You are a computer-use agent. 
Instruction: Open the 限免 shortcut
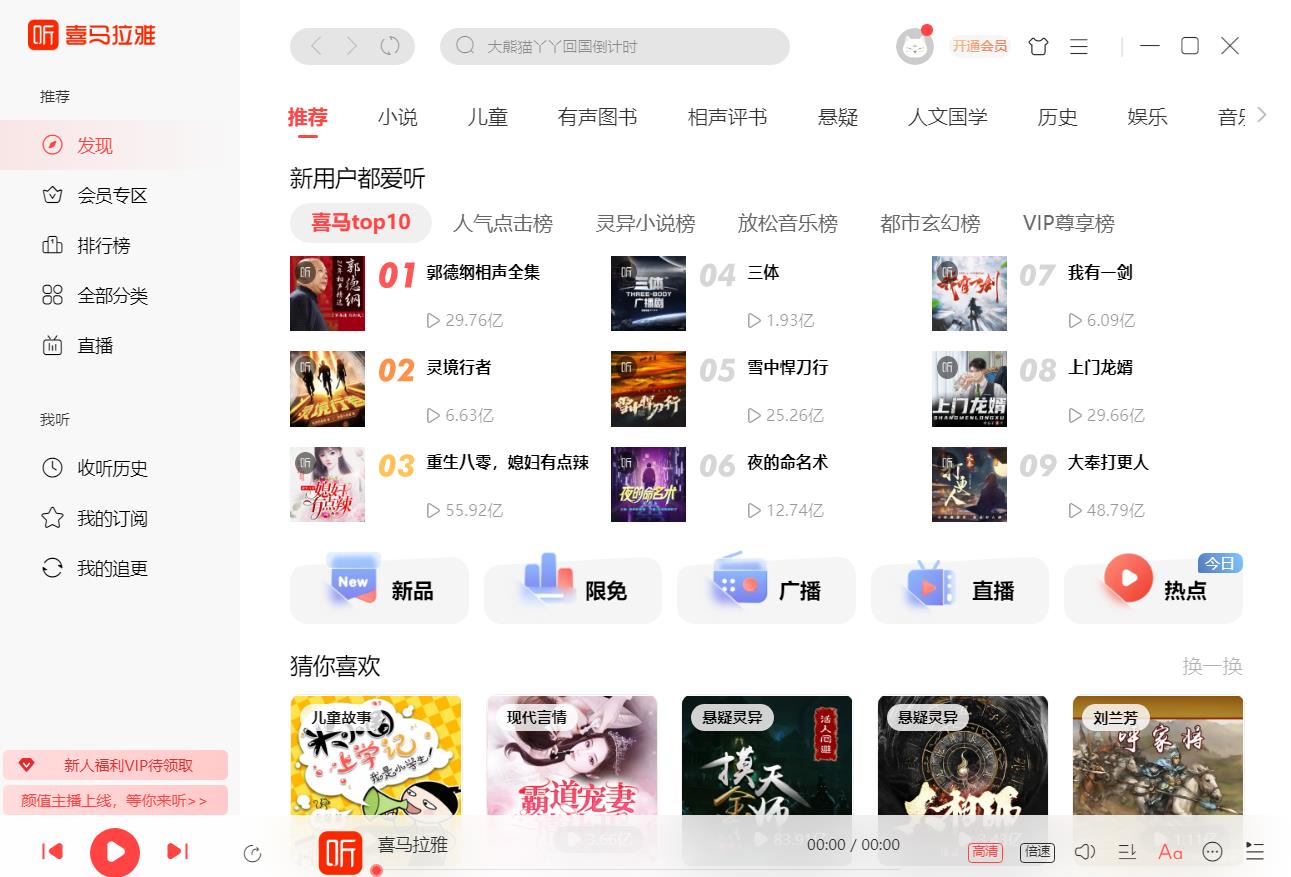tap(573, 590)
